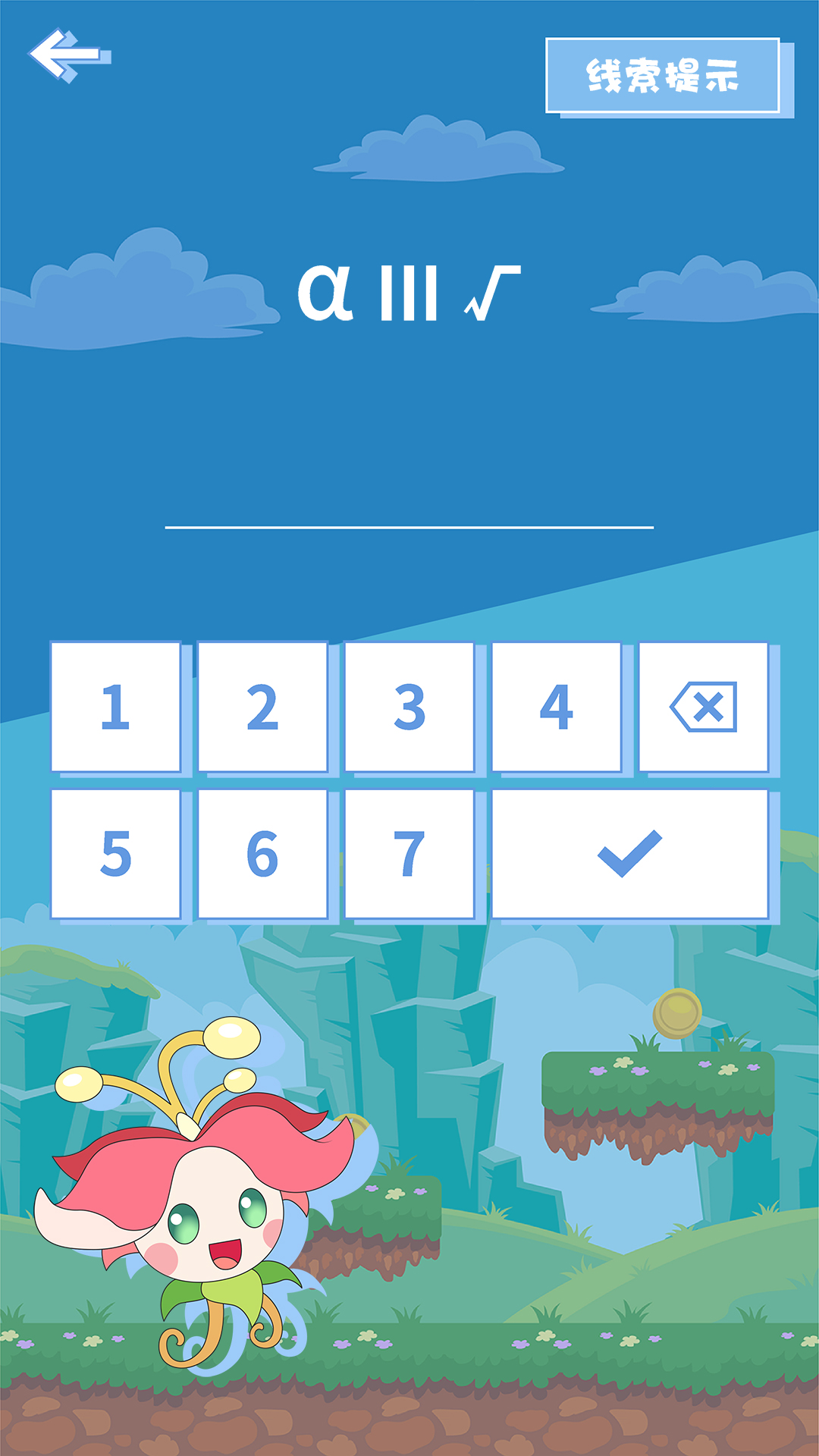Open the 线索提示 hint button

pyautogui.click(x=663, y=76)
